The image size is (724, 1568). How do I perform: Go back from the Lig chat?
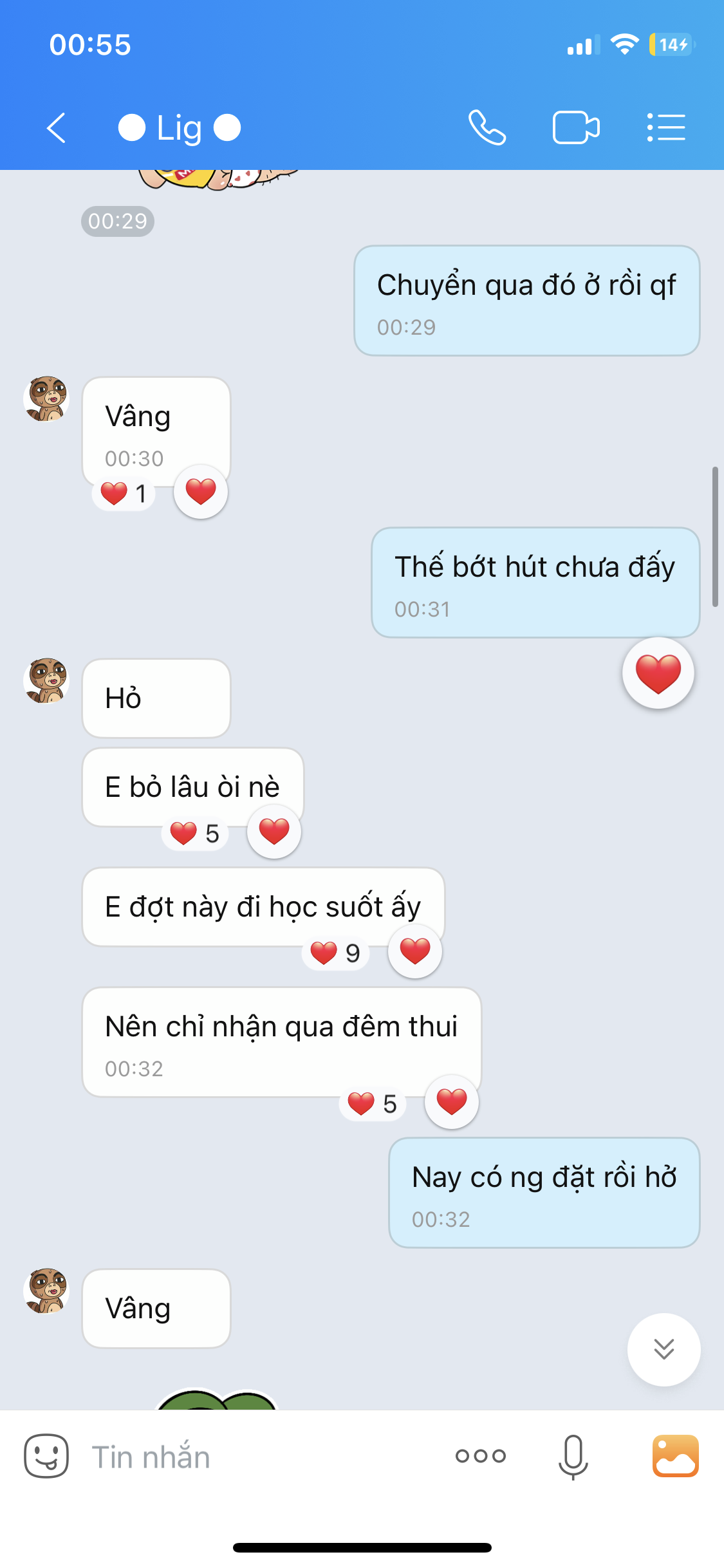(x=57, y=127)
